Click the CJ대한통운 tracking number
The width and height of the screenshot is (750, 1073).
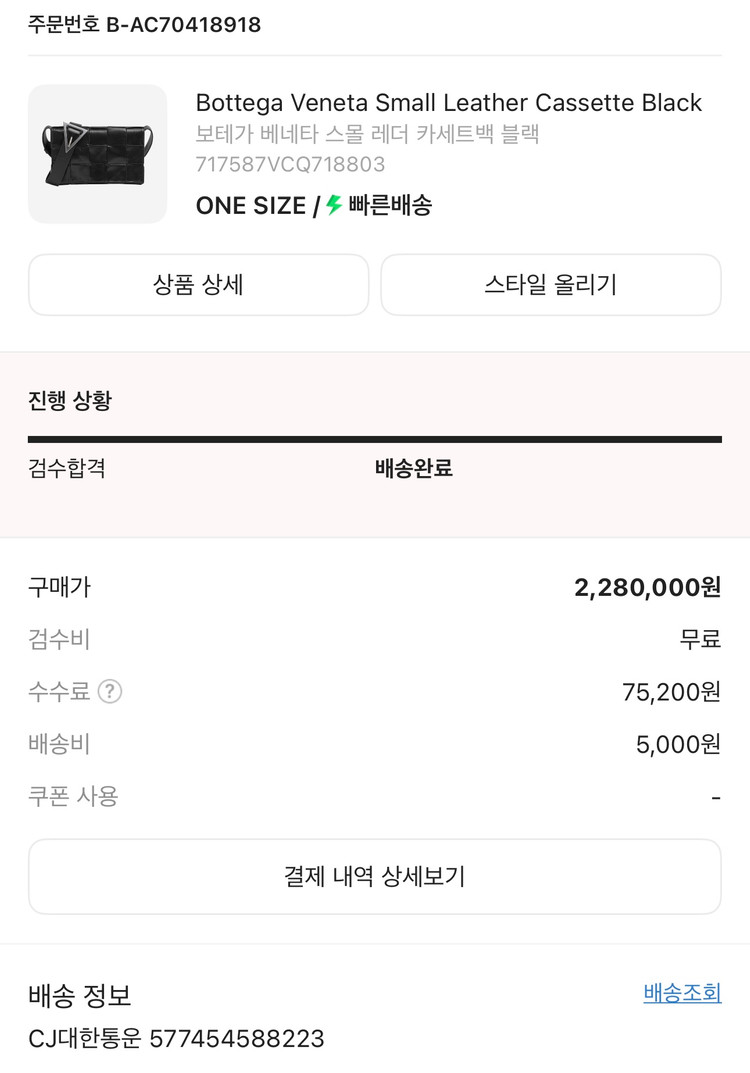click(177, 1039)
